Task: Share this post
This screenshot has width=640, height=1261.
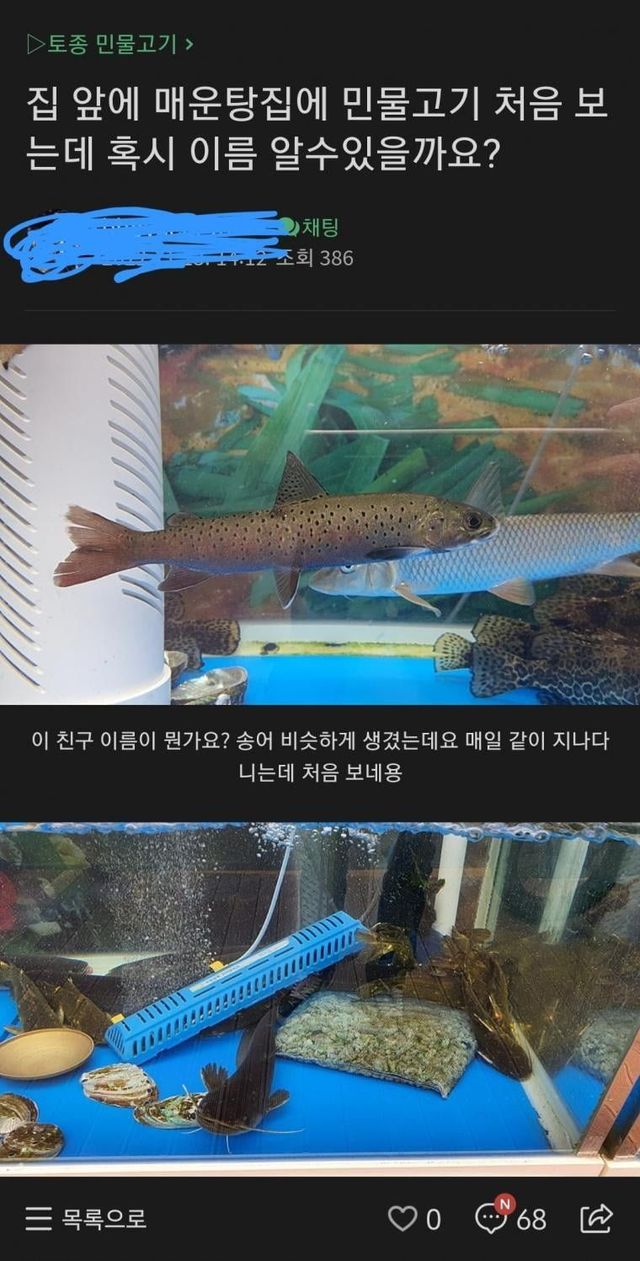Action: 596,1218
